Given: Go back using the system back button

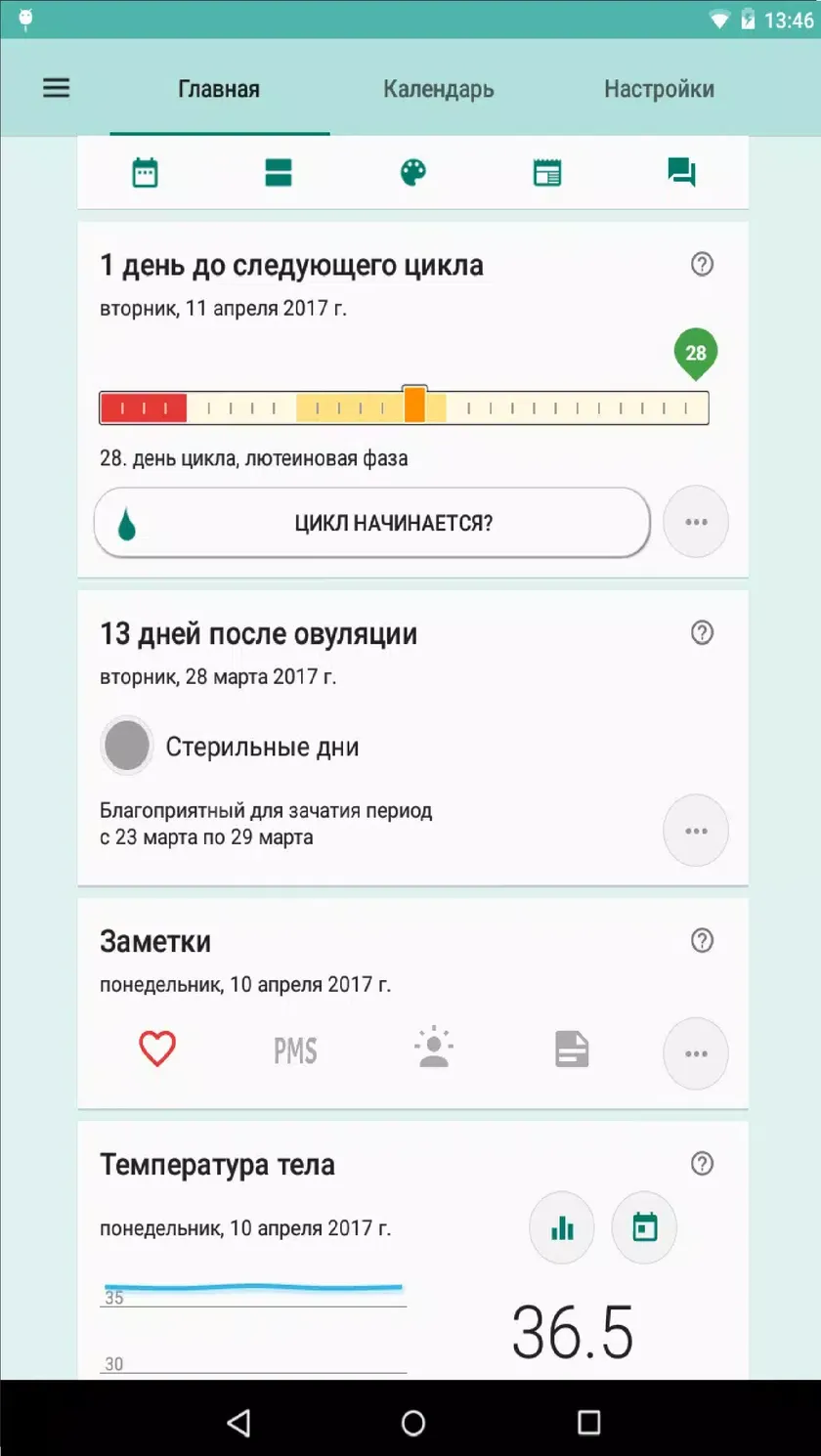Looking at the screenshot, I should 238,1422.
